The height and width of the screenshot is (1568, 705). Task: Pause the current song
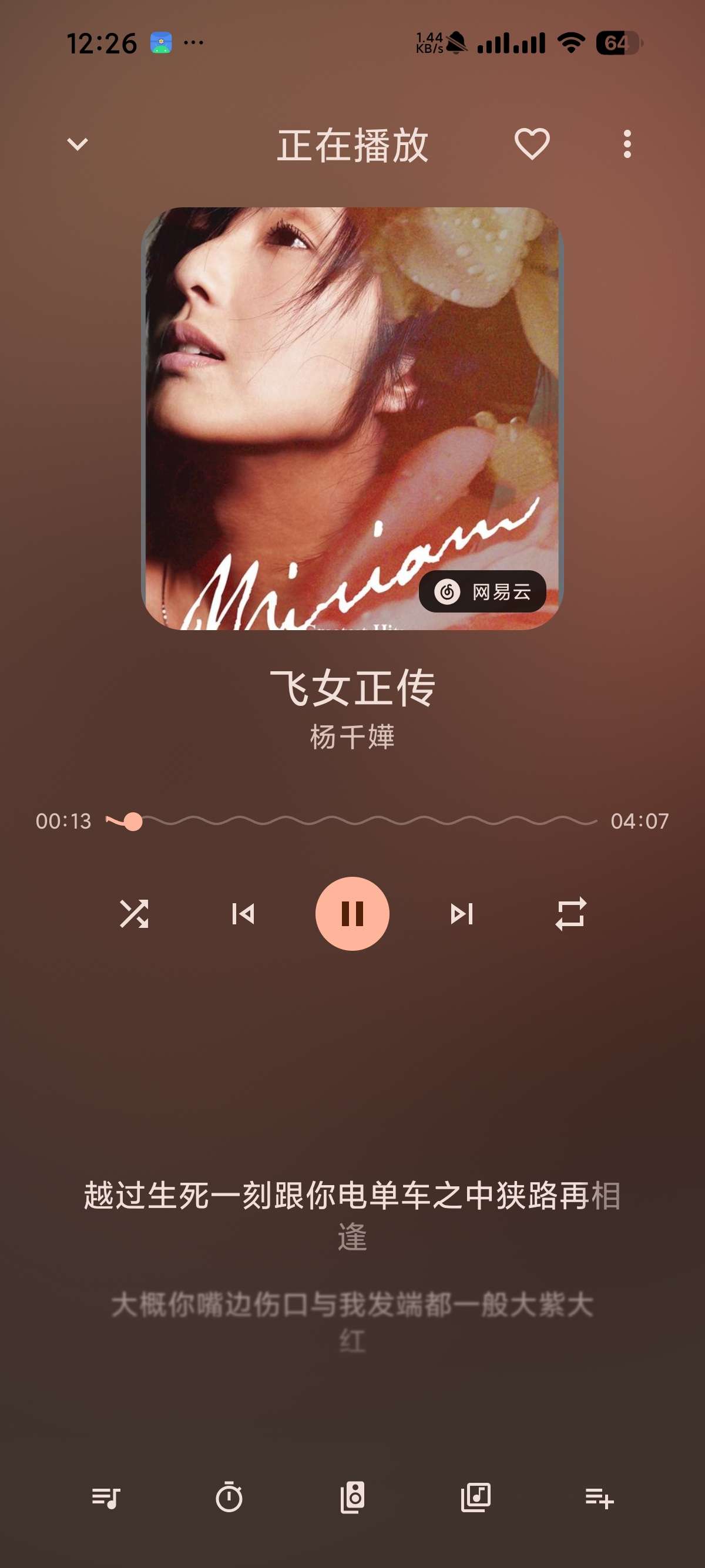tap(352, 914)
